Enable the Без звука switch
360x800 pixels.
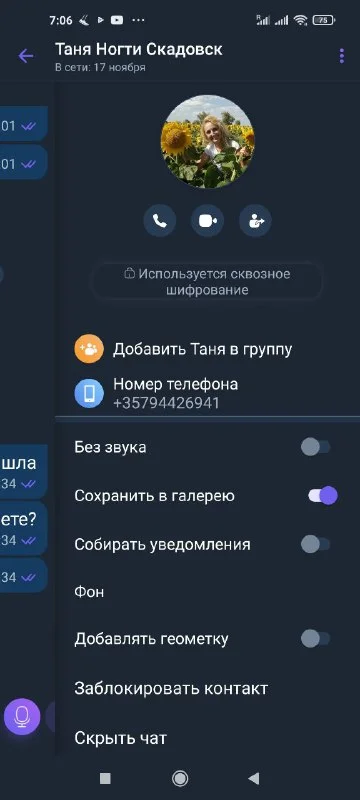[316, 447]
